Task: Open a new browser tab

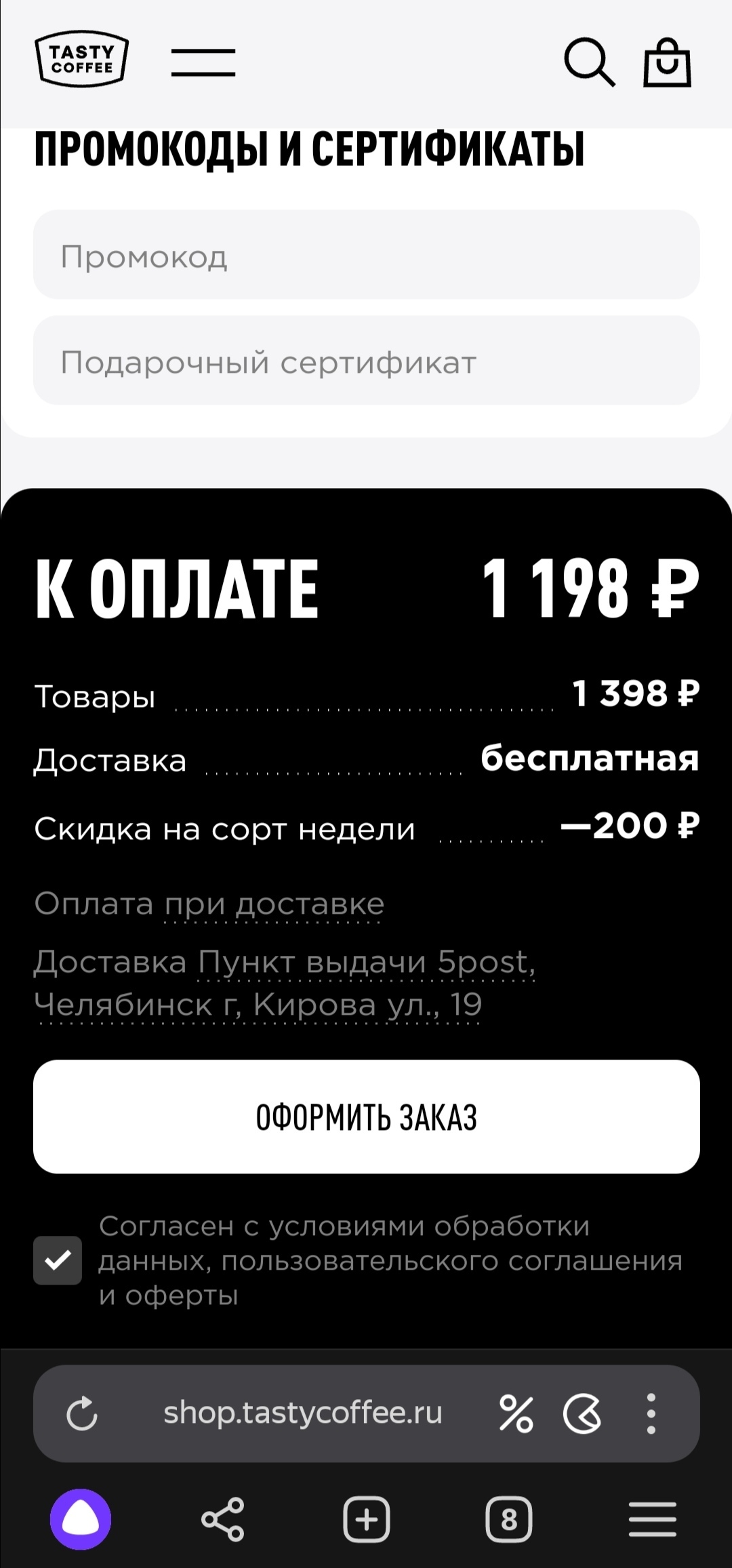Action: pos(366,1519)
